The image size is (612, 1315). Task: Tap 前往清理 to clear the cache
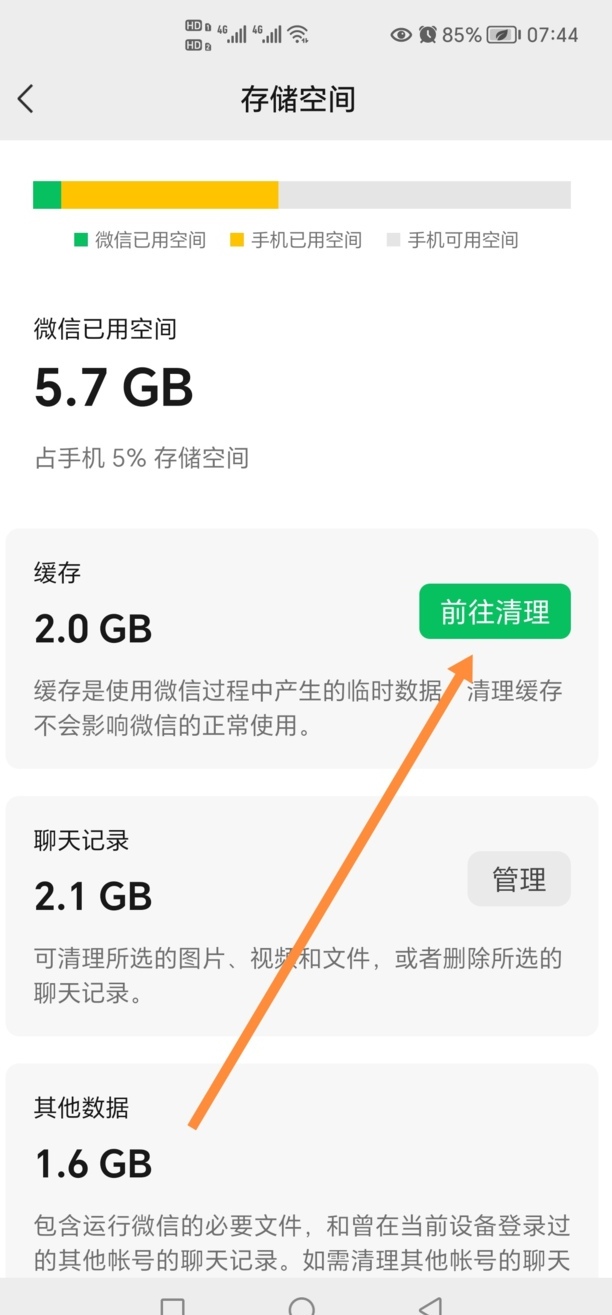point(494,612)
